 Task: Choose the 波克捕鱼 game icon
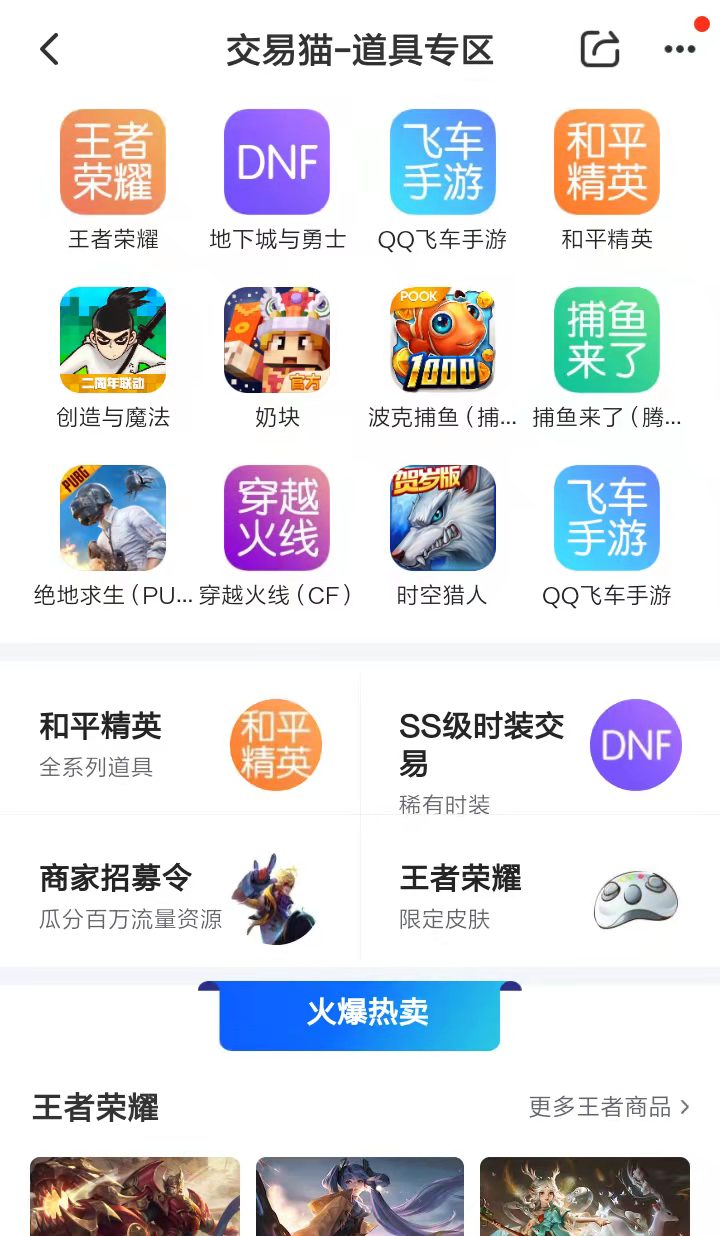coord(442,340)
